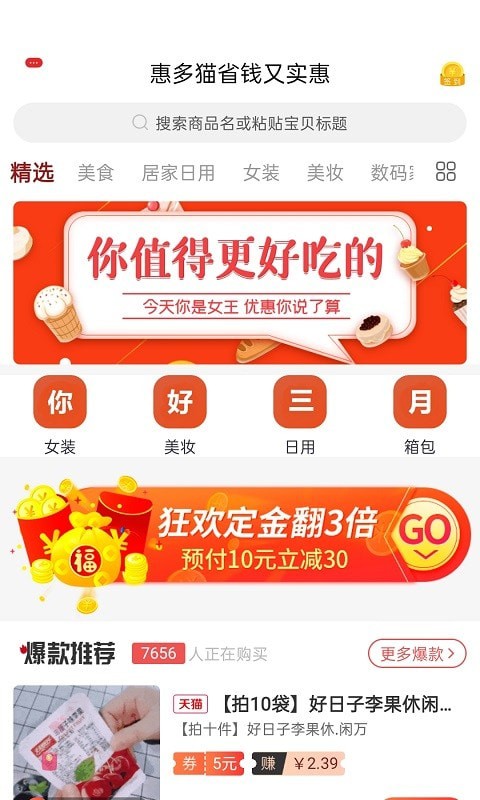Switch to the 美妆 top tab

click(325, 173)
